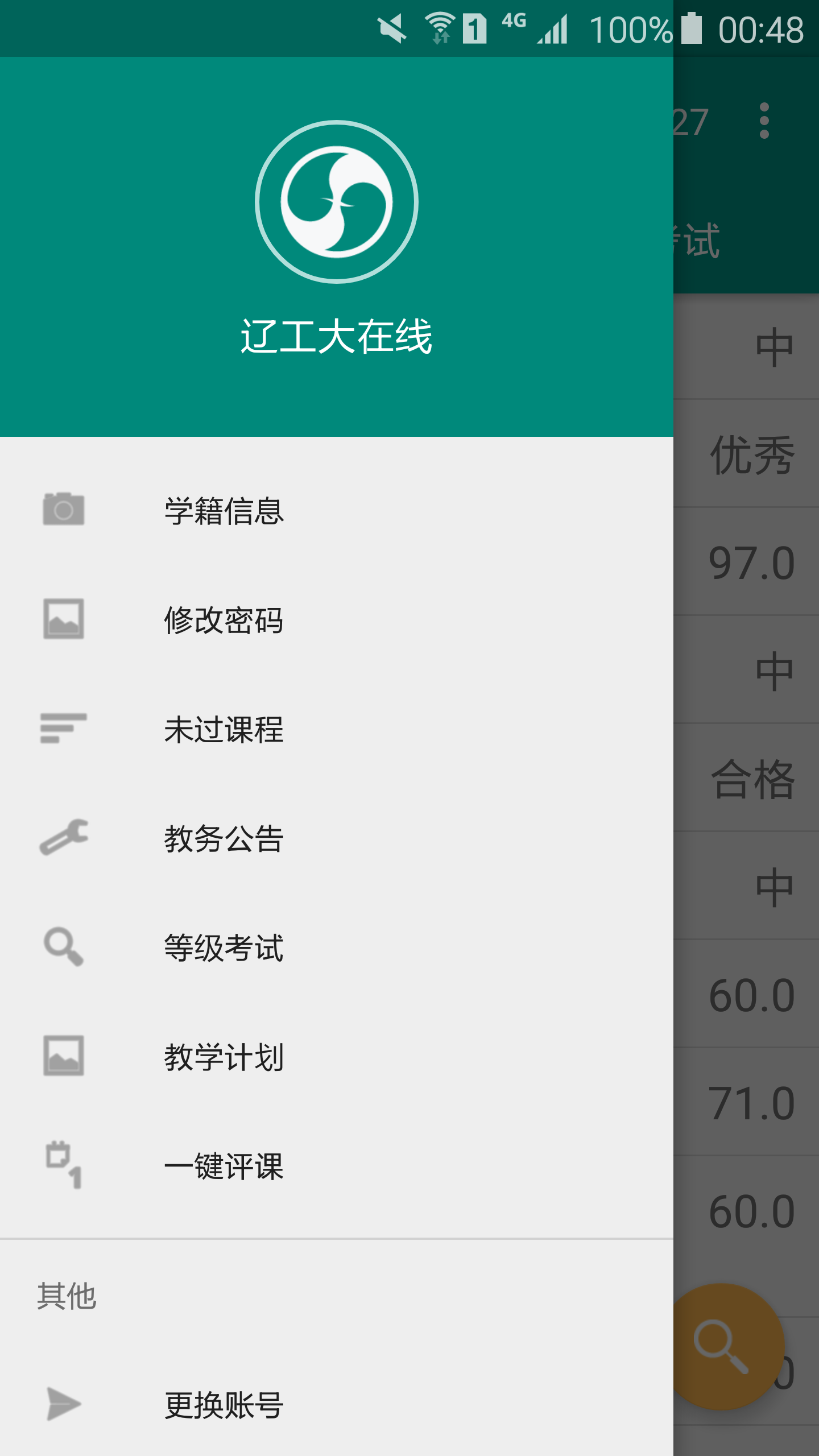Select the 学籍信息 menu entry
The width and height of the screenshot is (819, 1456).
pyautogui.click(x=224, y=511)
